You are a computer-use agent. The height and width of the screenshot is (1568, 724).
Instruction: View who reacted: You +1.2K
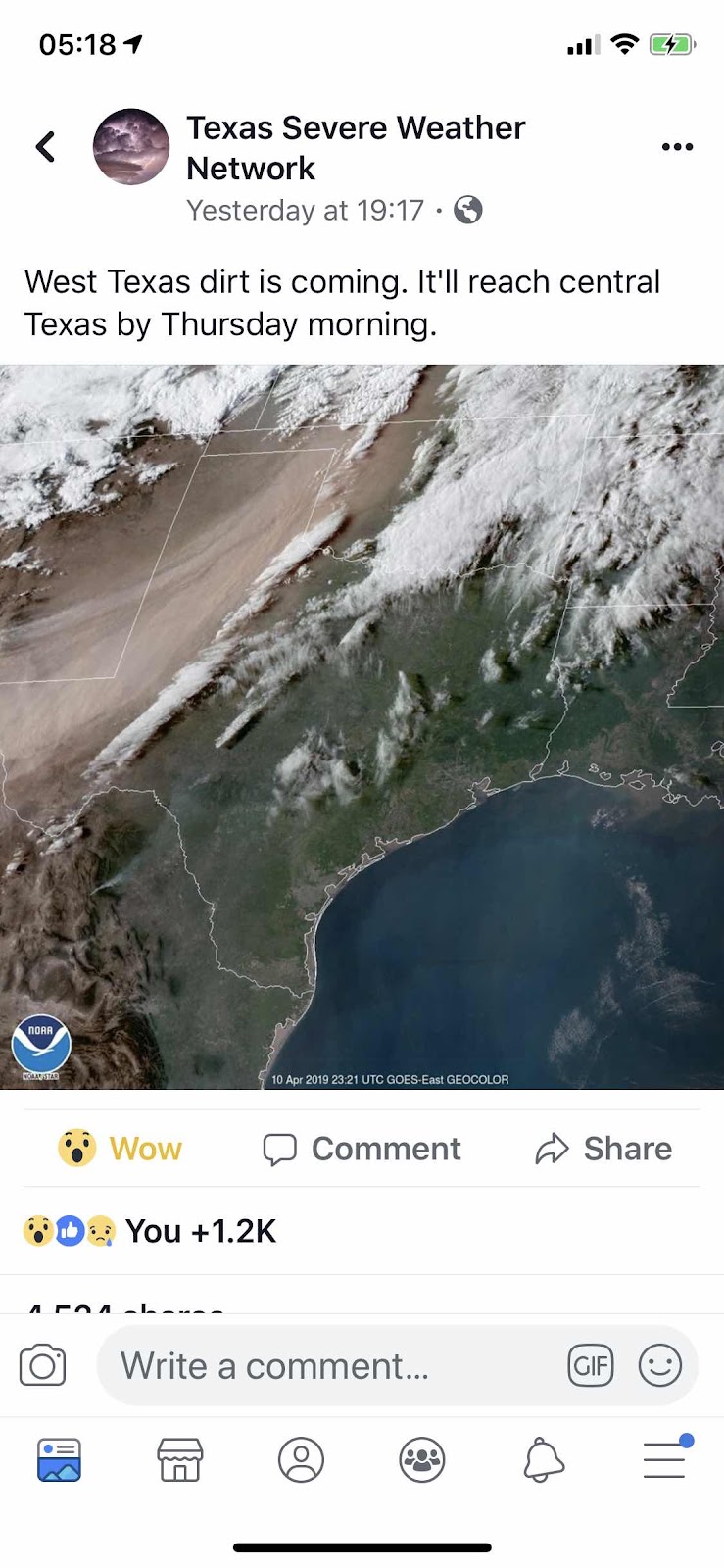click(151, 1231)
